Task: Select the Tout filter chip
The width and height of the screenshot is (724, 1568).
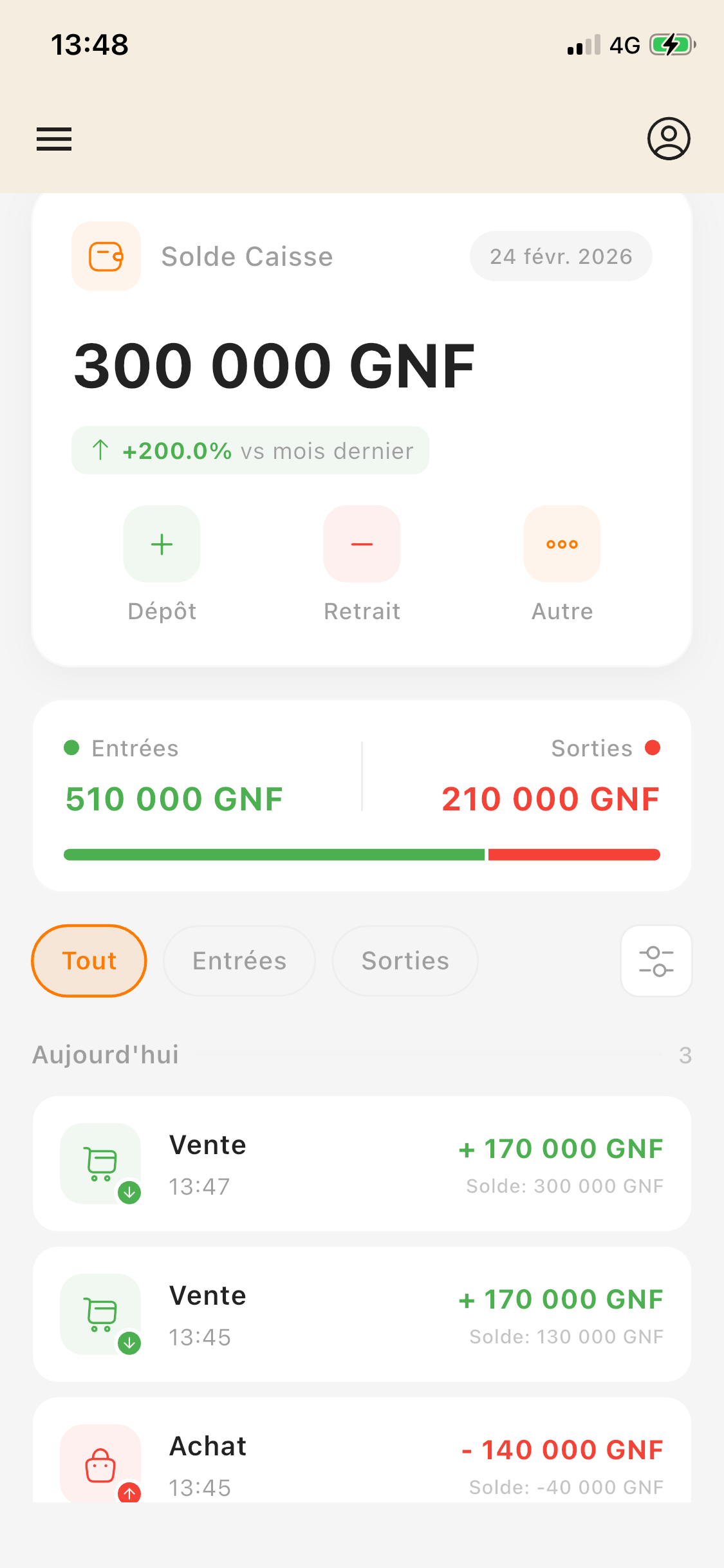Action: (88, 960)
